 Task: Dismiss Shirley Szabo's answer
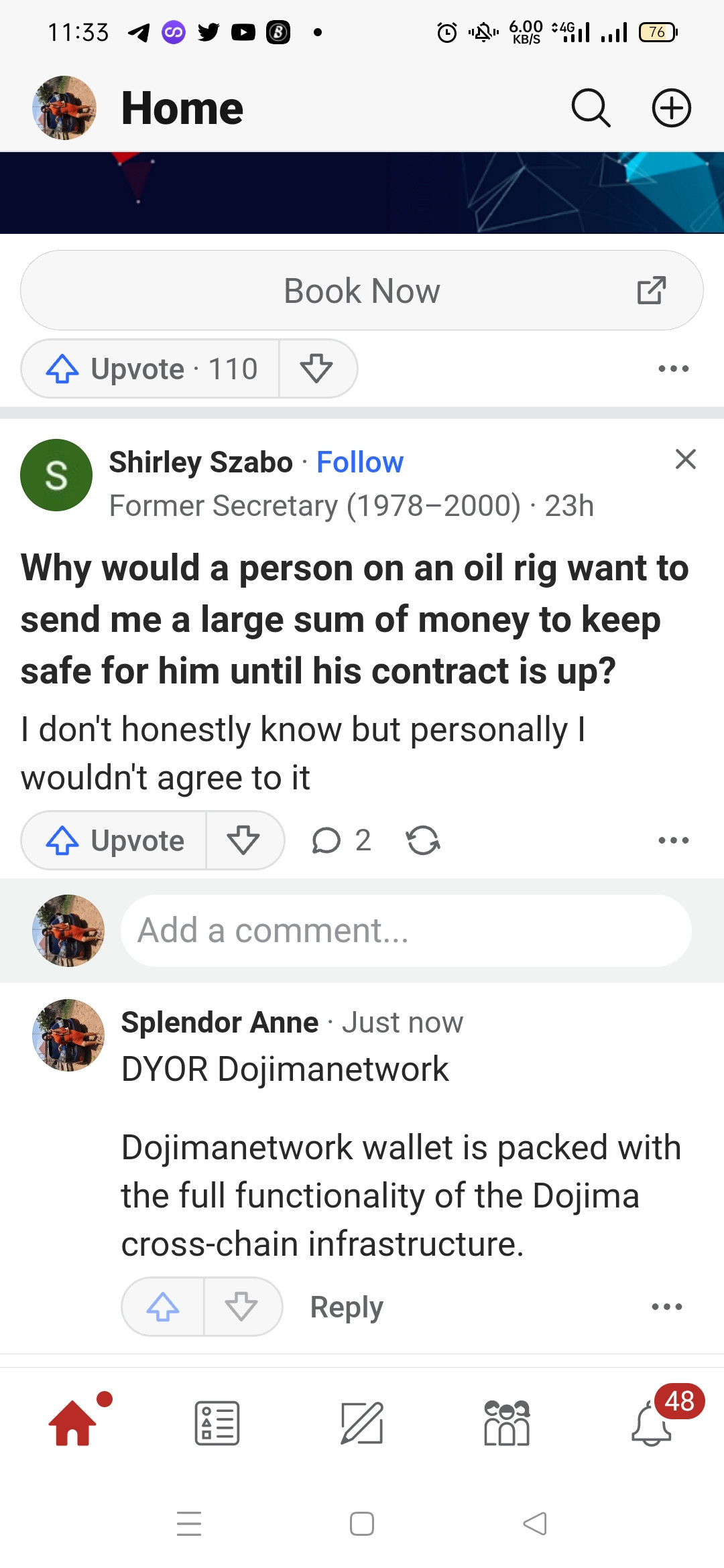coord(685,460)
